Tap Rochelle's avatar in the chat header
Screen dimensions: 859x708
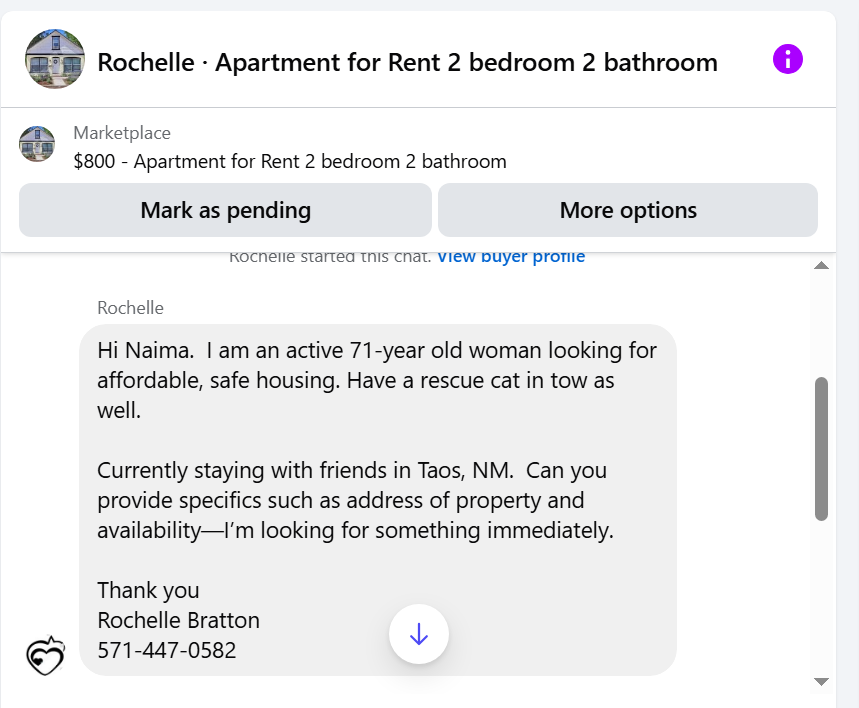coord(55,60)
